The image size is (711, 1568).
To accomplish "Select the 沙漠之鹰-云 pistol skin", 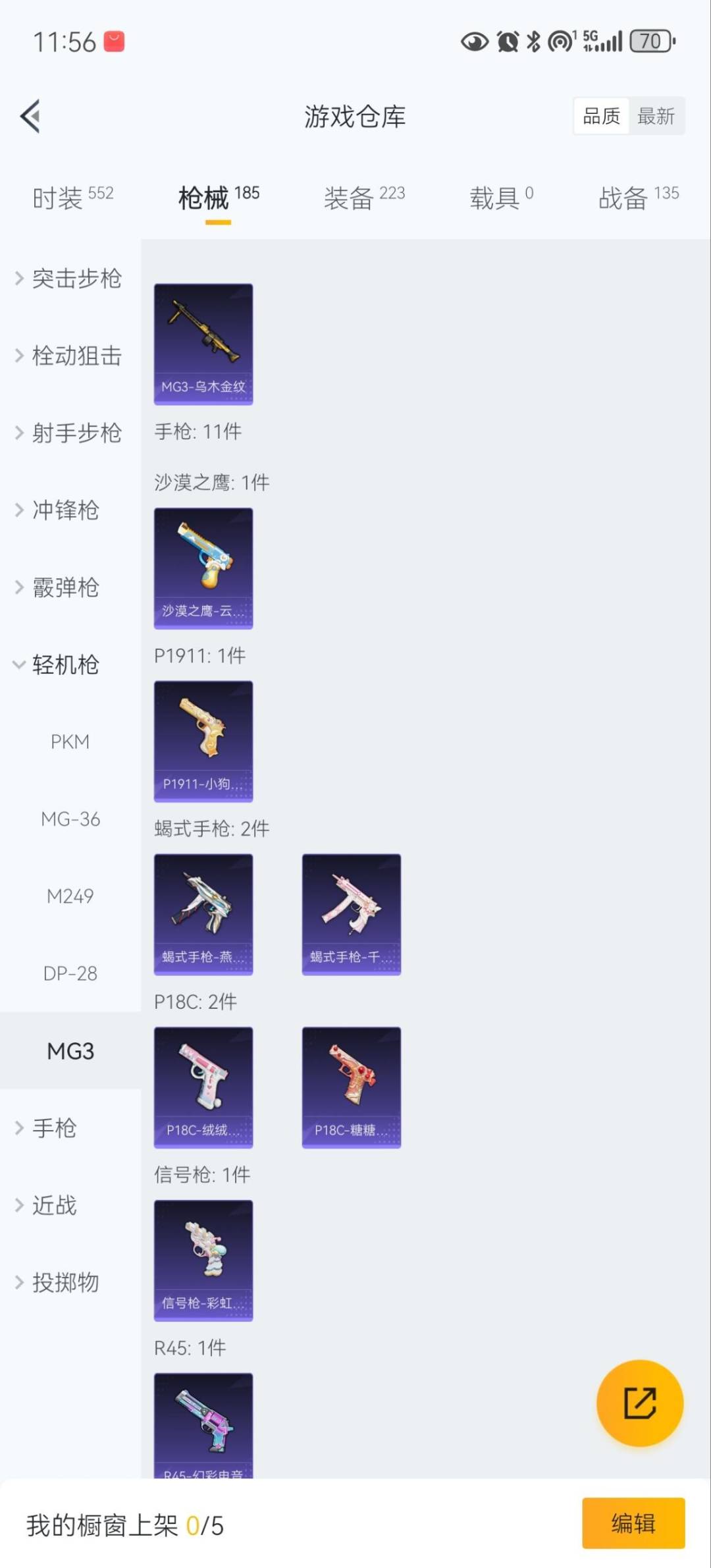I will [x=203, y=568].
